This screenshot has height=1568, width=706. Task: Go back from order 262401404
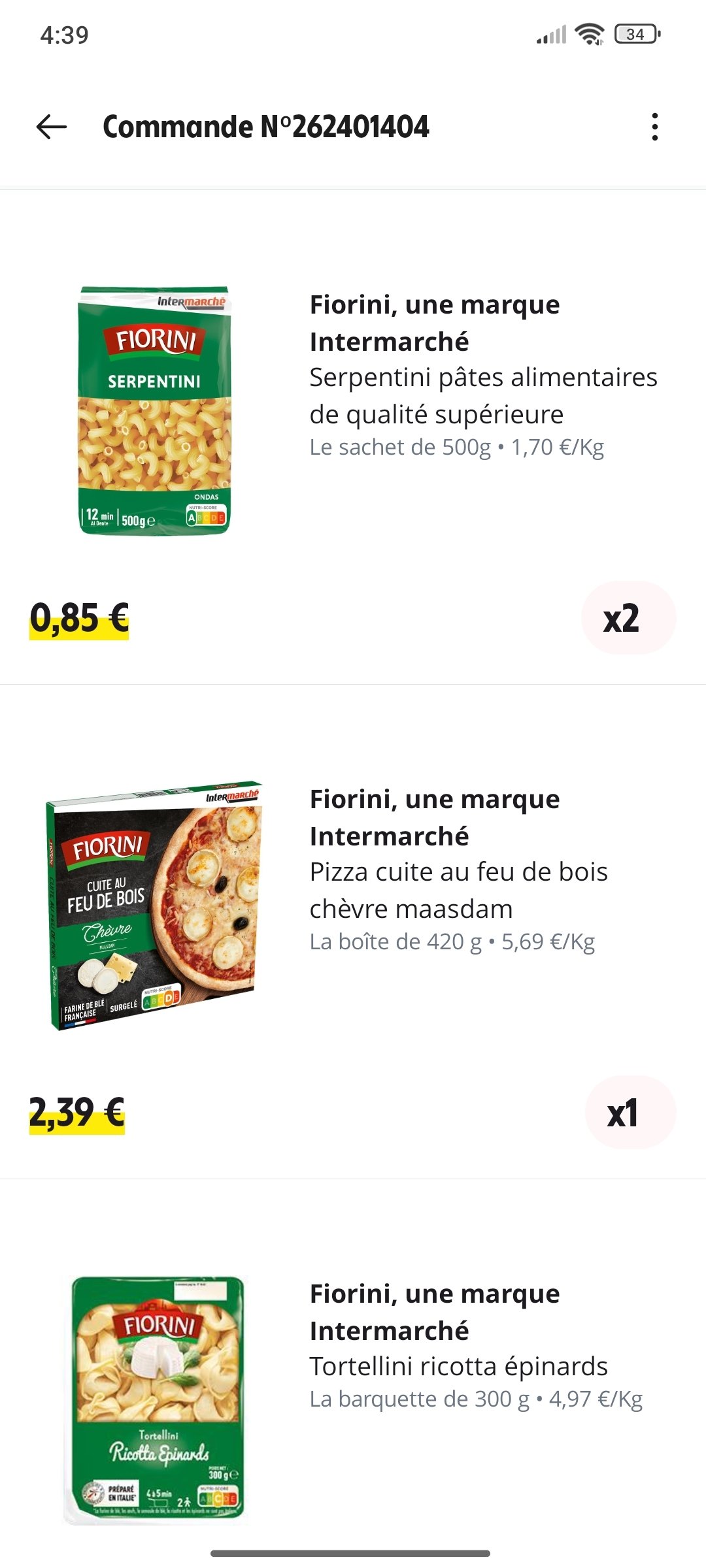[x=52, y=127]
